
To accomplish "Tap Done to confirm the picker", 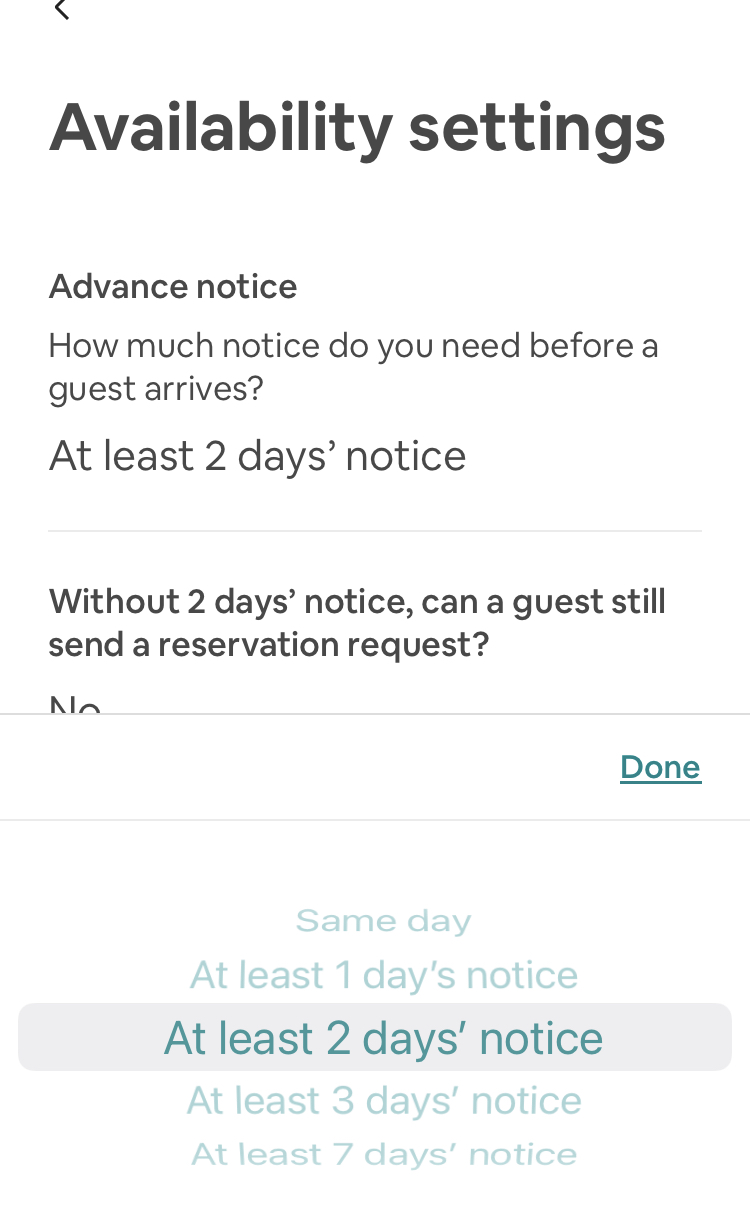I will [x=660, y=767].
